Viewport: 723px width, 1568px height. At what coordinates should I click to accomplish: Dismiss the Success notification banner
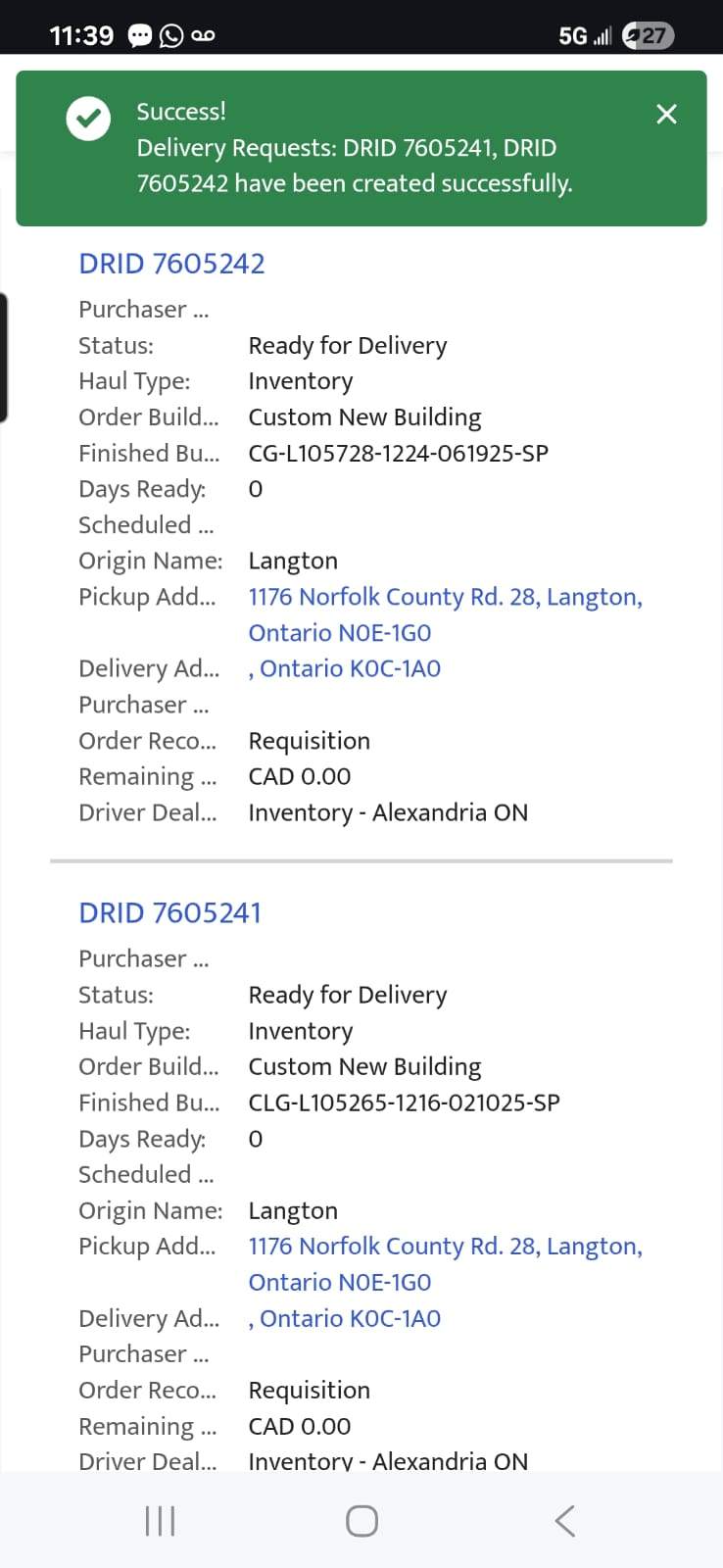click(666, 115)
